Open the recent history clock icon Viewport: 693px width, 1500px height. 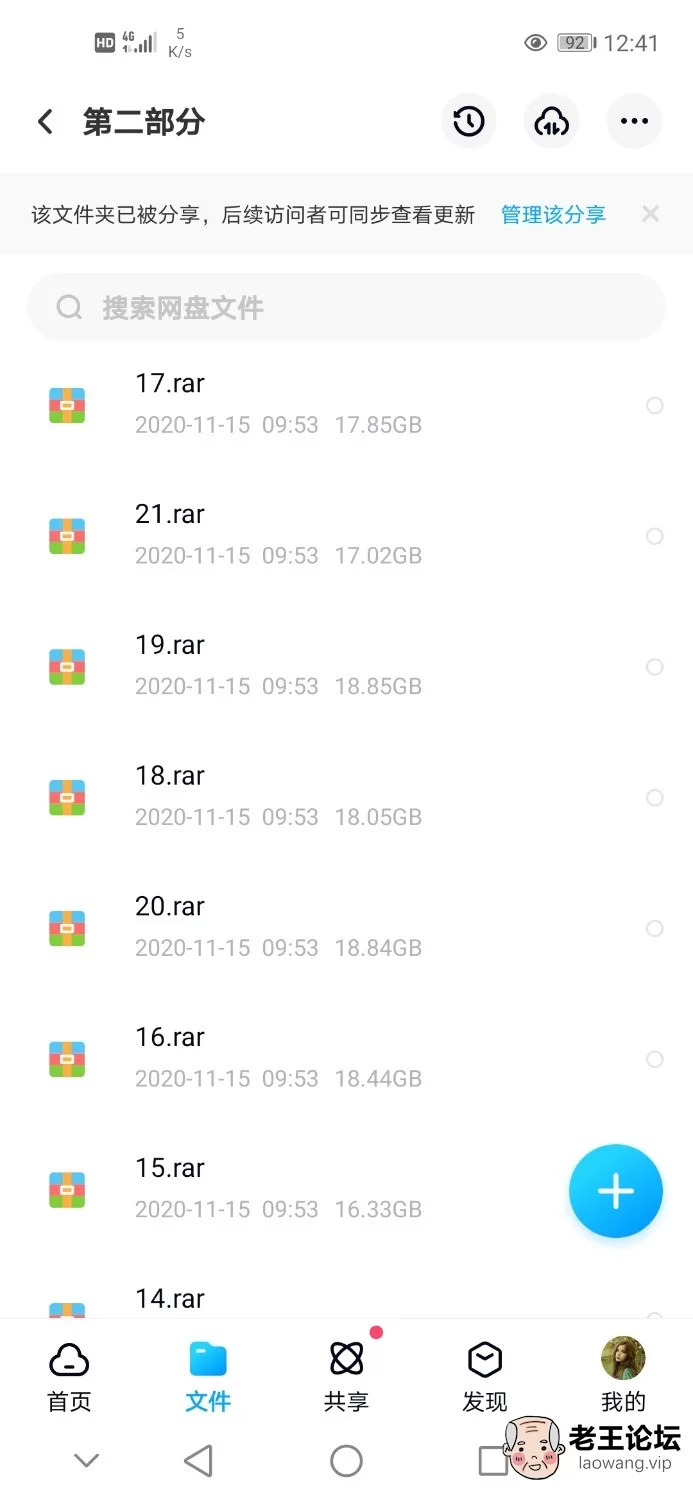tap(468, 122)
